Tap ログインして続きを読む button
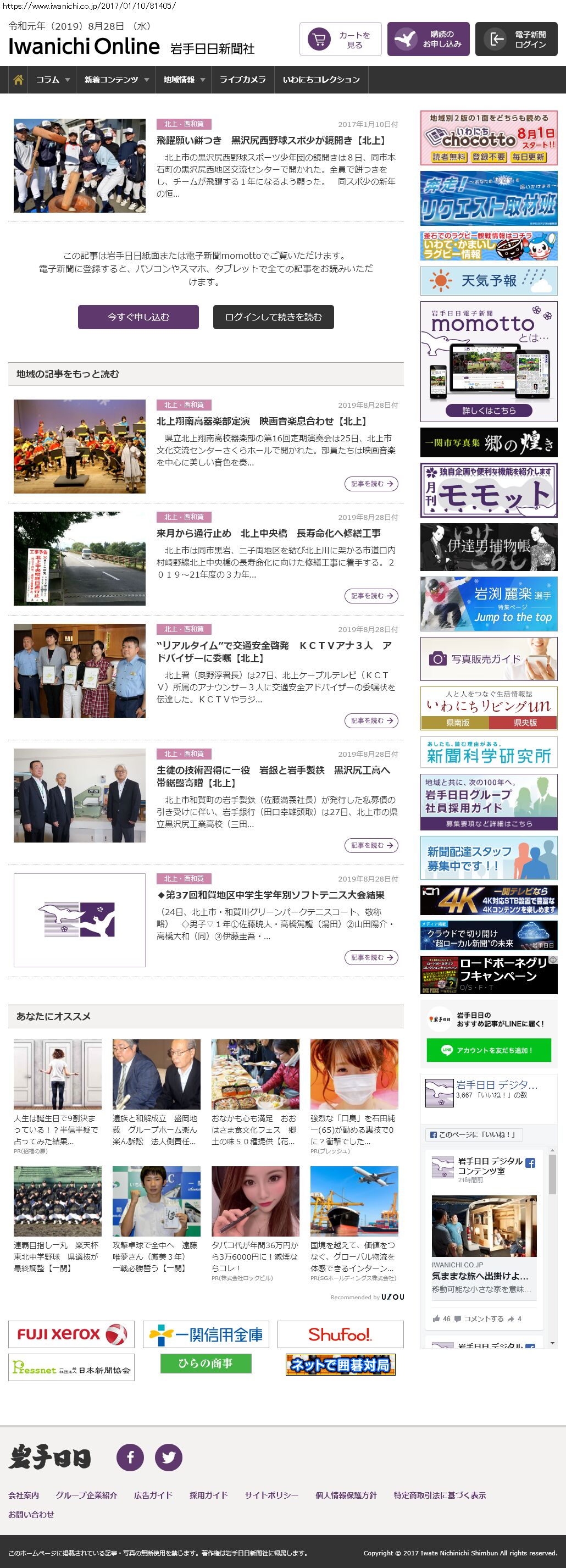 (x=273, y=317)
